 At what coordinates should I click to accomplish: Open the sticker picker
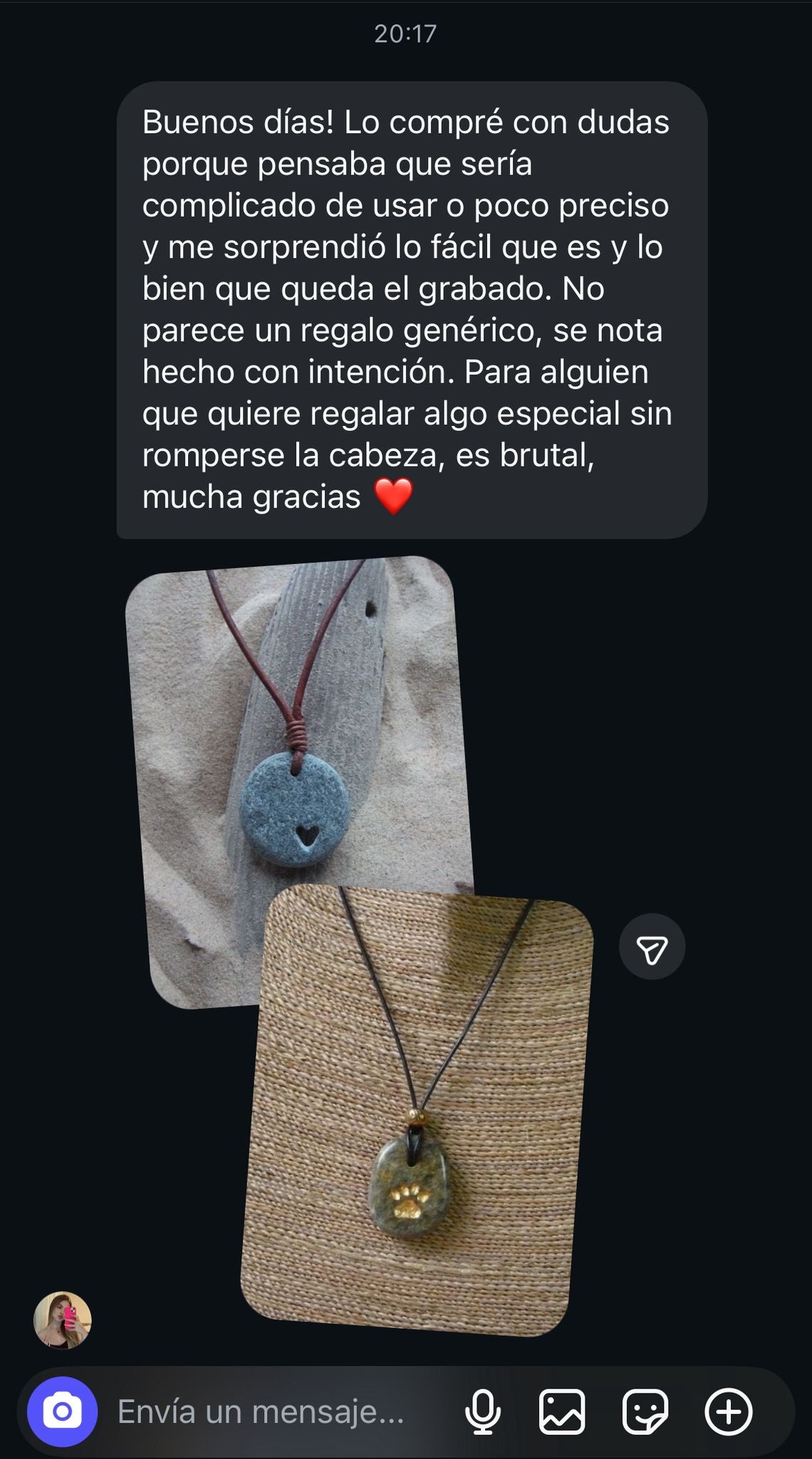click(645, 1411)
